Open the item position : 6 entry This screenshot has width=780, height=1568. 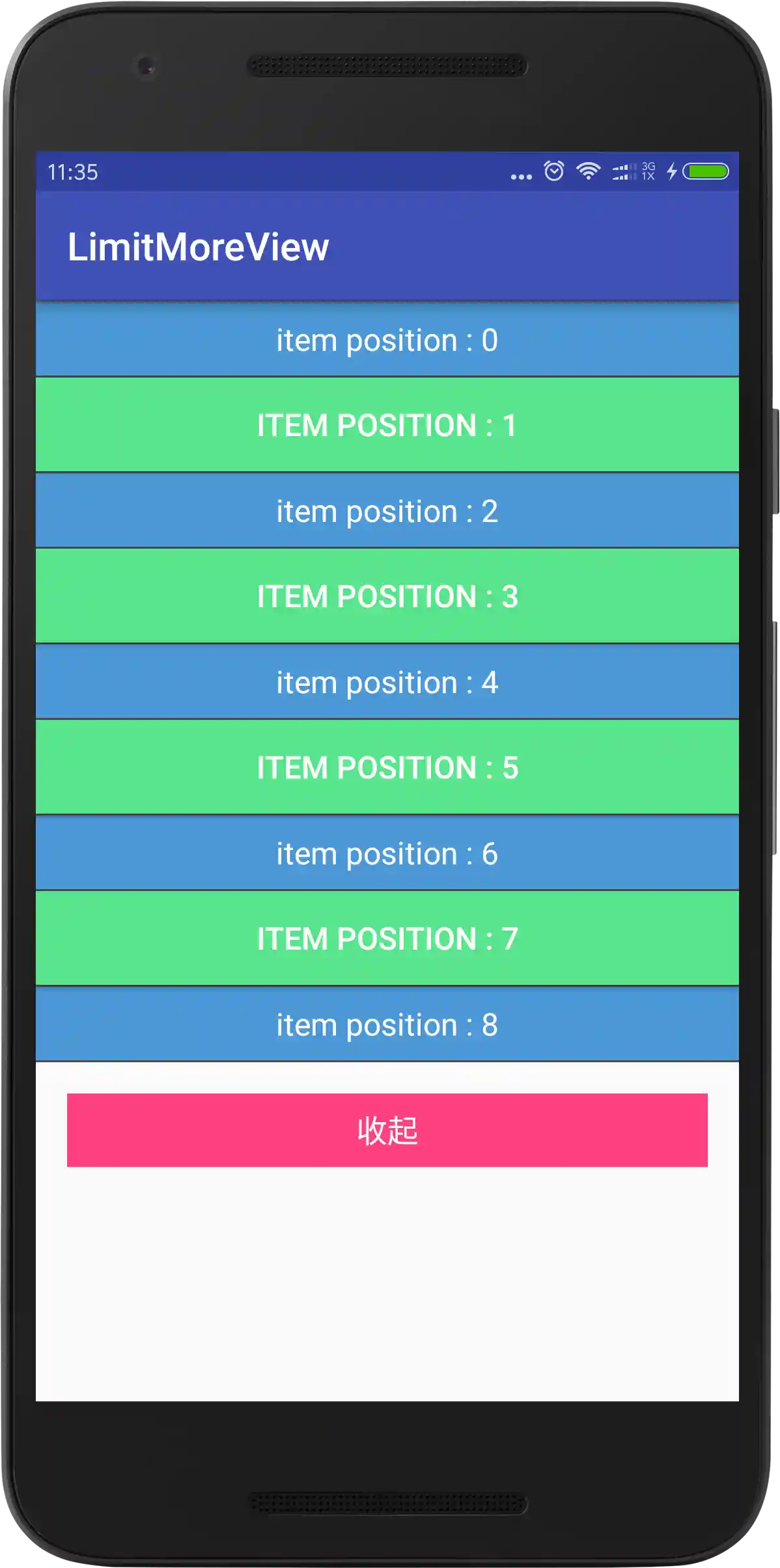[387, 853]
